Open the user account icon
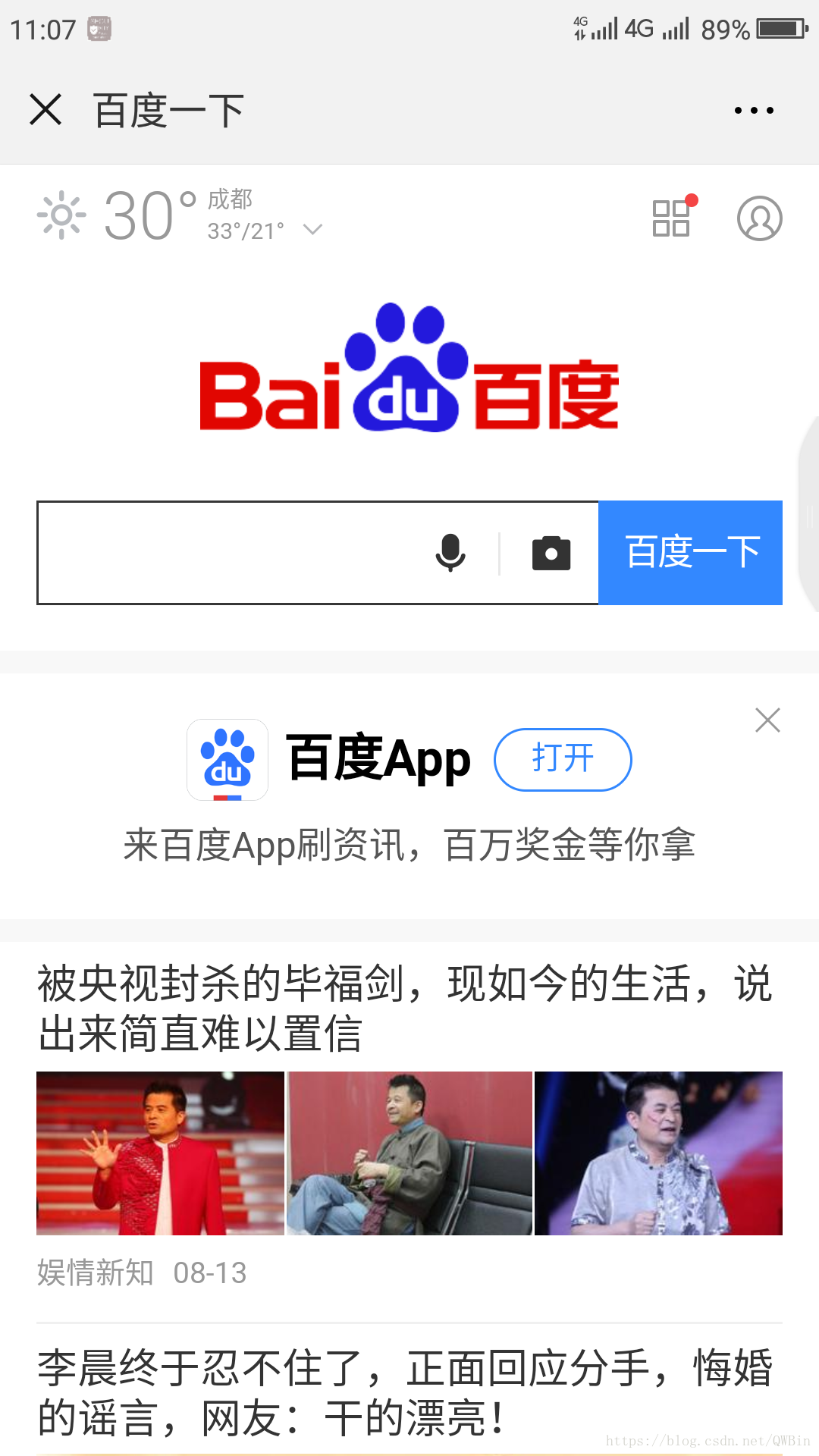Viewport: 819px width, 1456px height. pos(759,218)
